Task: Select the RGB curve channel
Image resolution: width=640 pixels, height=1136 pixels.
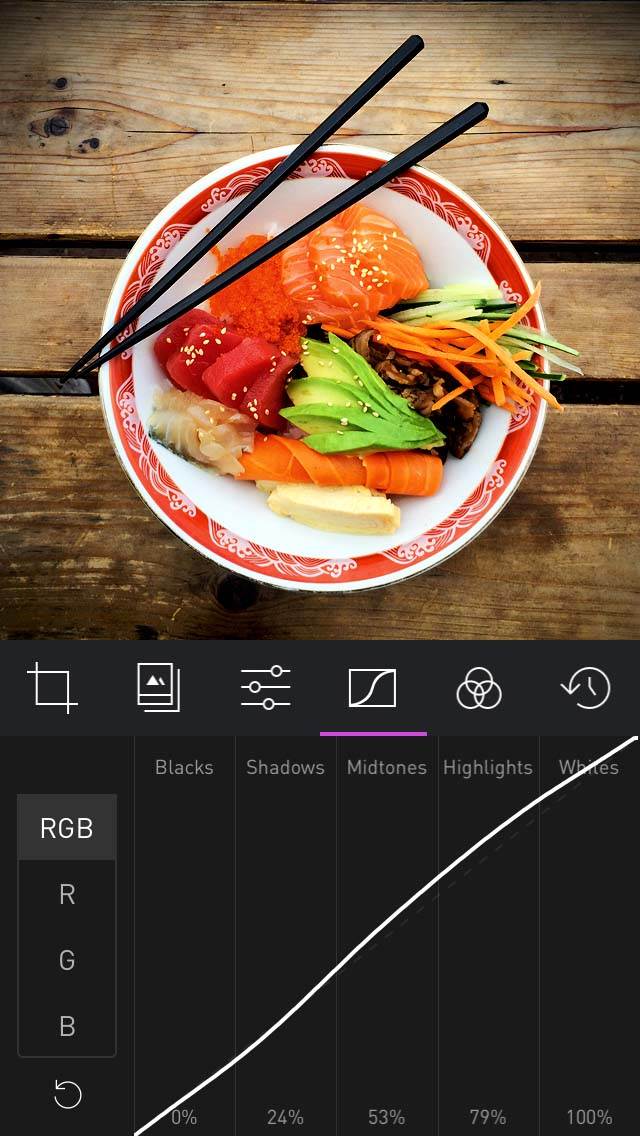Action: click(x=67, y=828)
